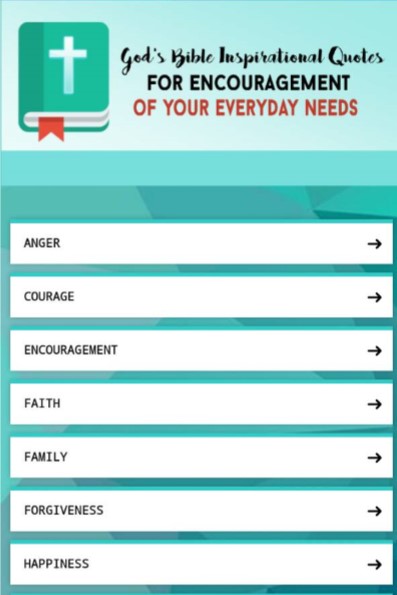Open the COURAGE category
This screenshot has height=595, width=397.
pyautogui.click(x=201, y=297)
